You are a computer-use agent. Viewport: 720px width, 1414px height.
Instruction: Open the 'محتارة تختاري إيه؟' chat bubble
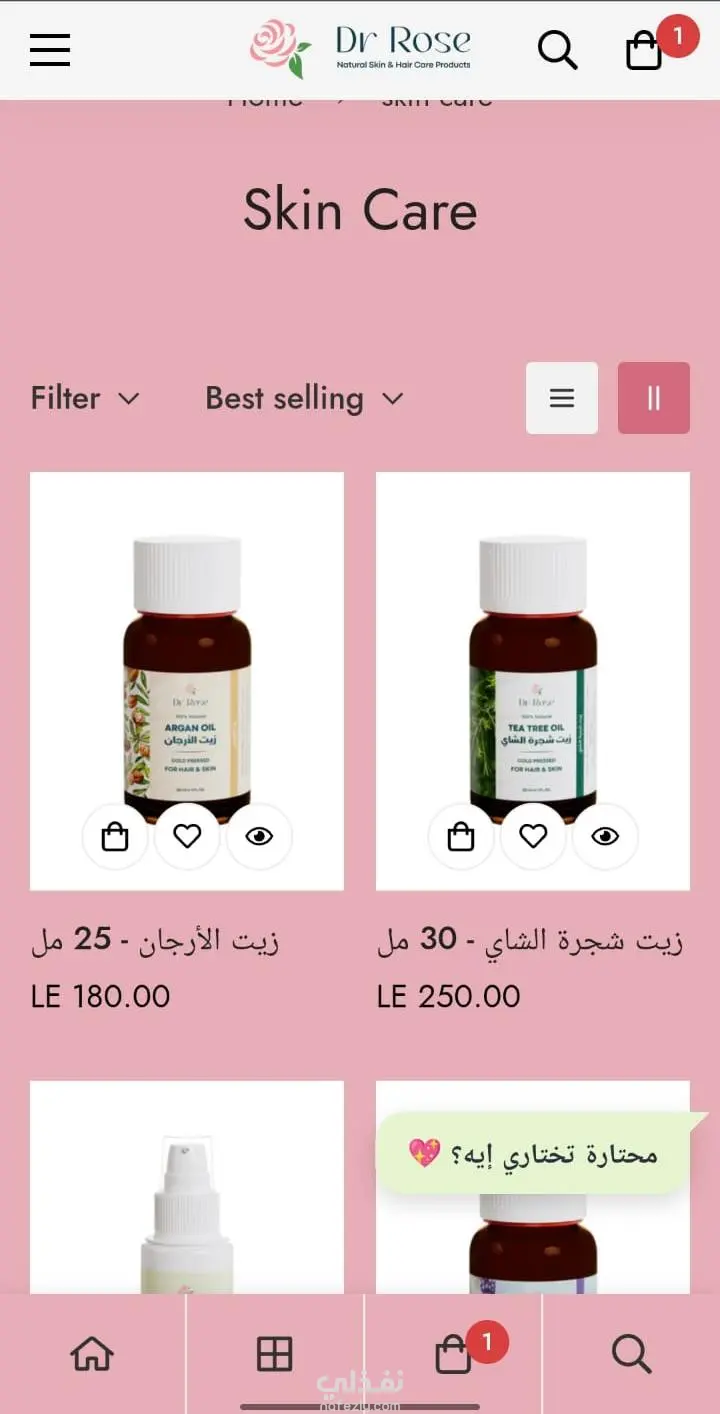pos(534,1153)
